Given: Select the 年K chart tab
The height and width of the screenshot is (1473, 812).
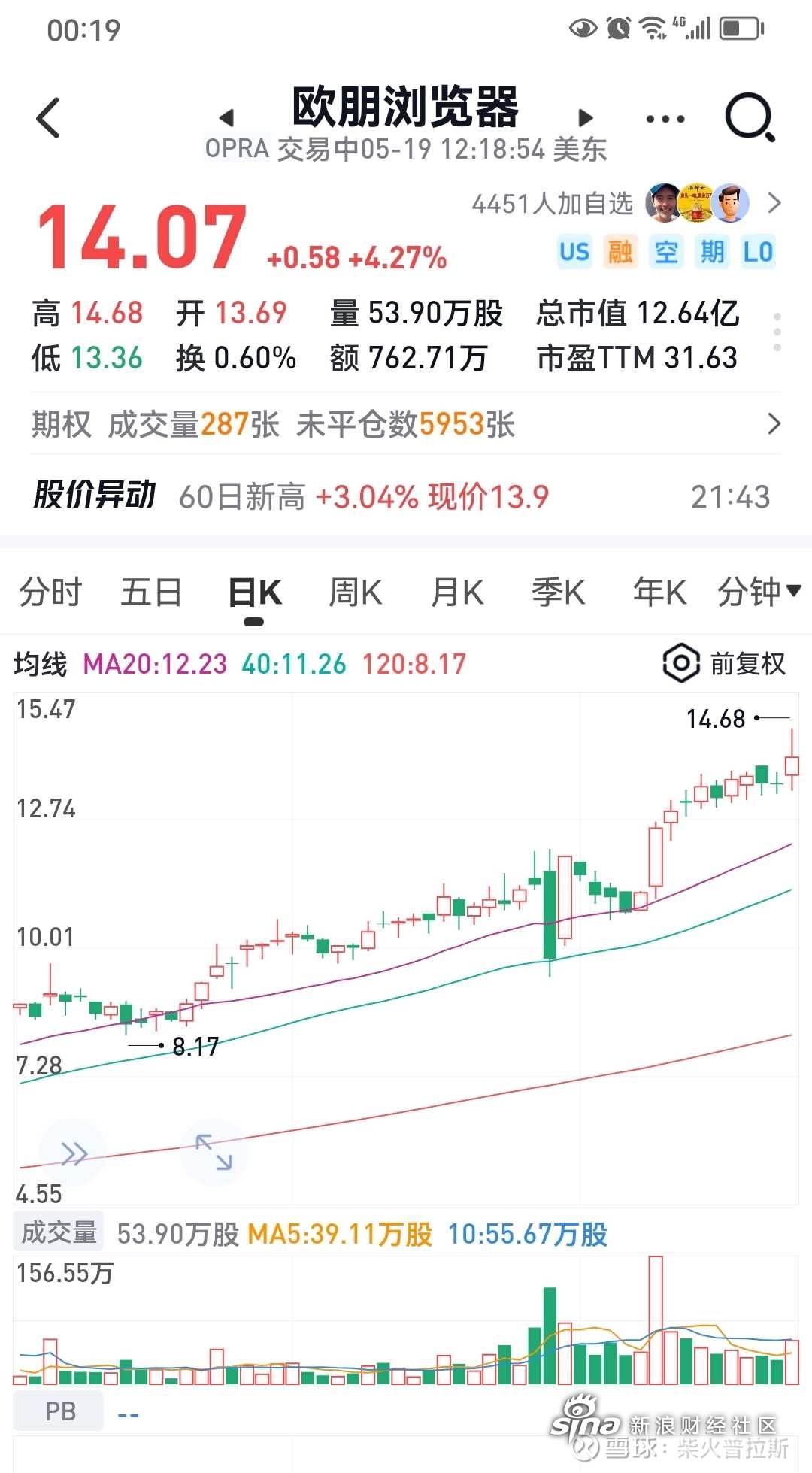Looking at the screenshot, I should pyautogui.click(x=659, y=593).
